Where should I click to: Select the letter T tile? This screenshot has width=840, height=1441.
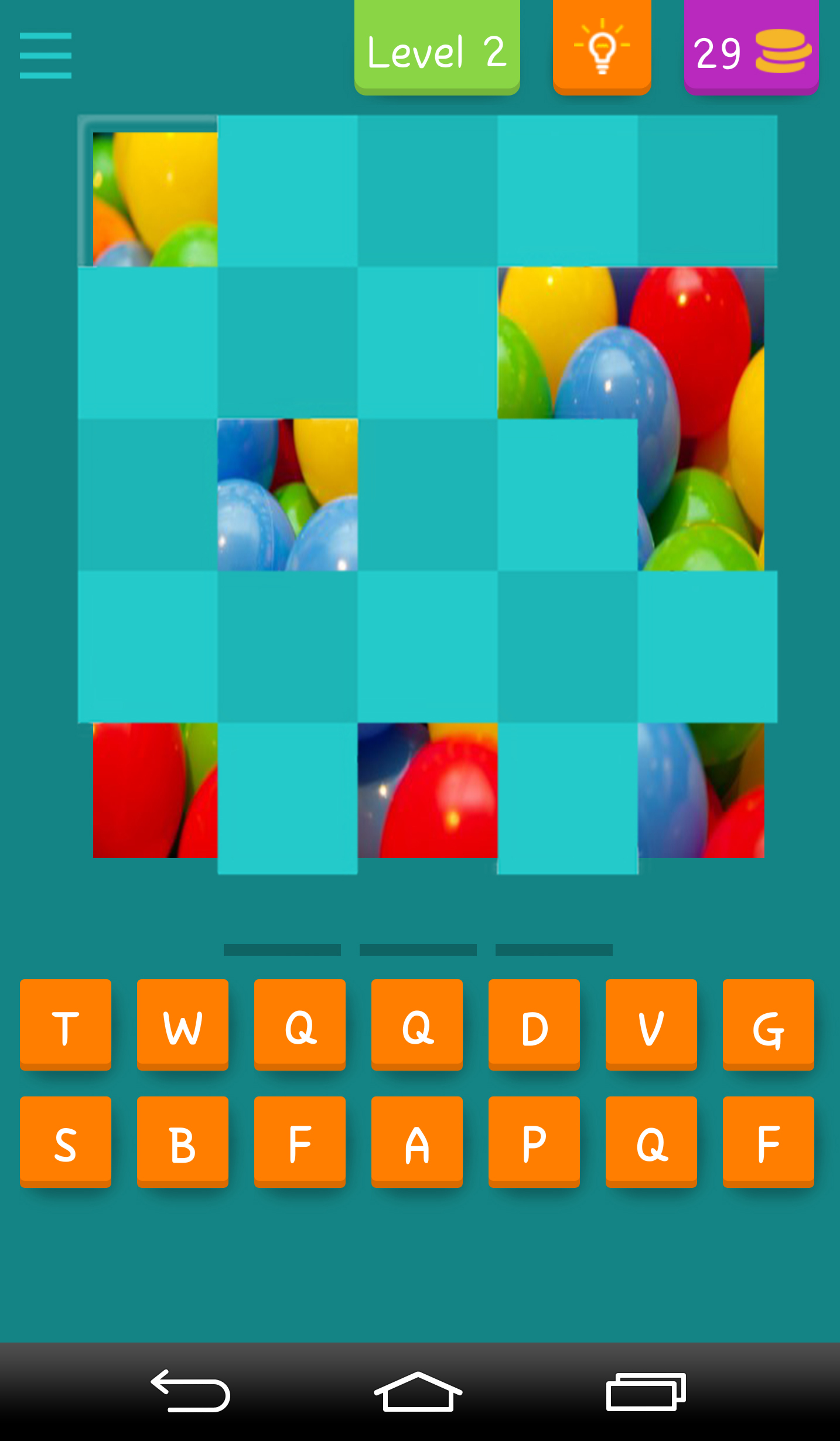click(66, 1025)
